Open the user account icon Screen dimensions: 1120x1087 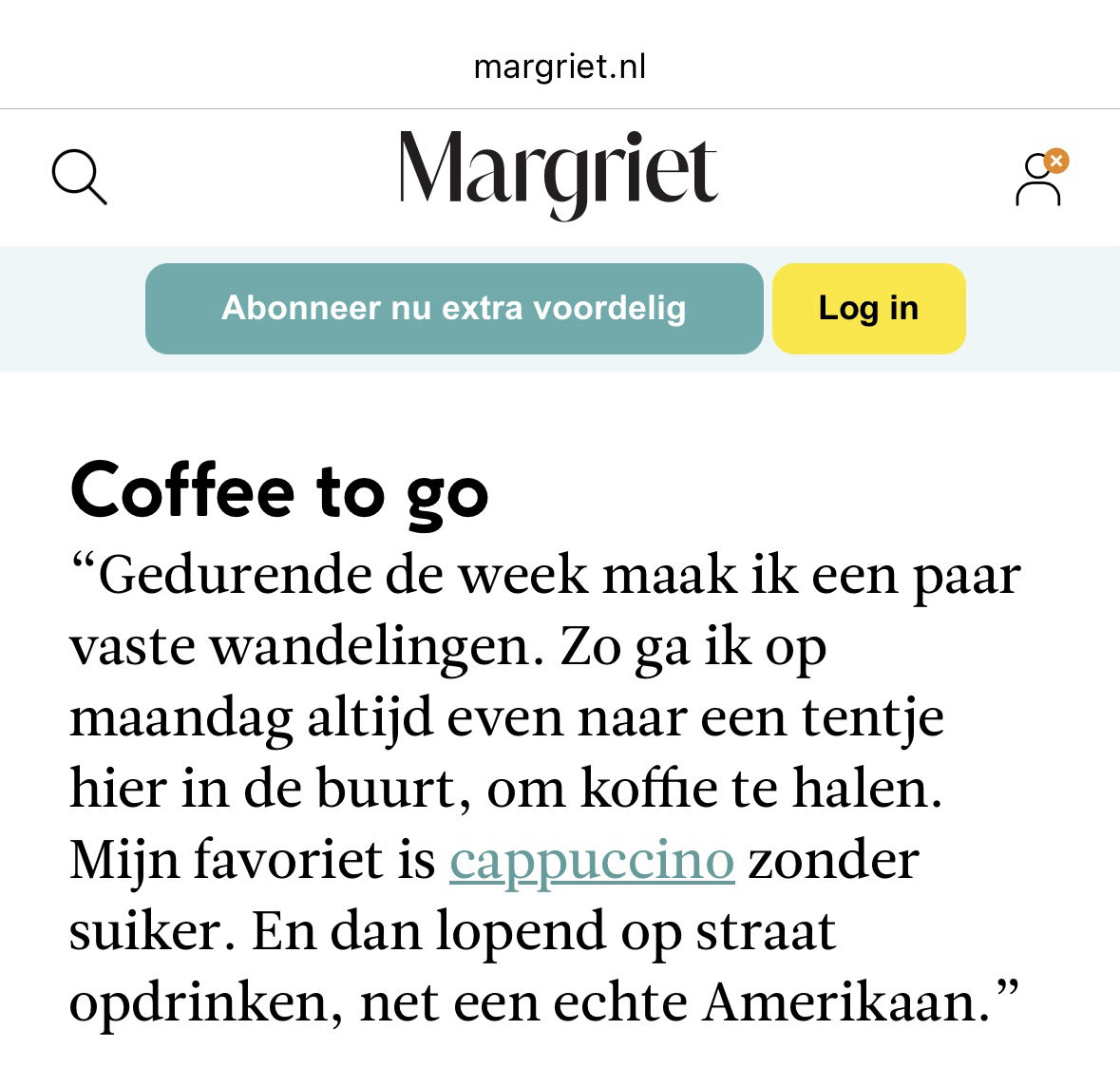click(x=1038, y=179)
